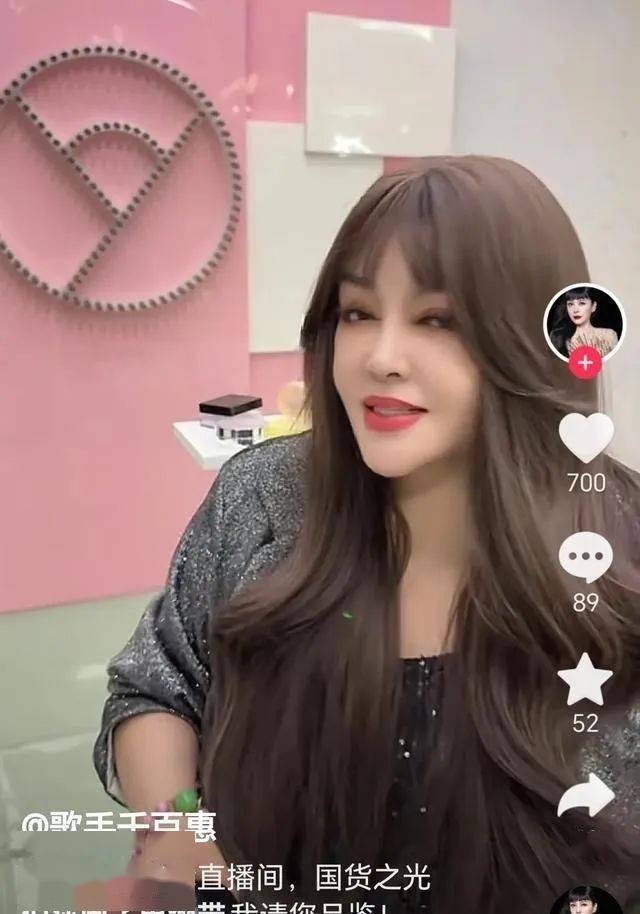Like this video with the heart icon
640x914 pixels.
(x=585, y=437)
